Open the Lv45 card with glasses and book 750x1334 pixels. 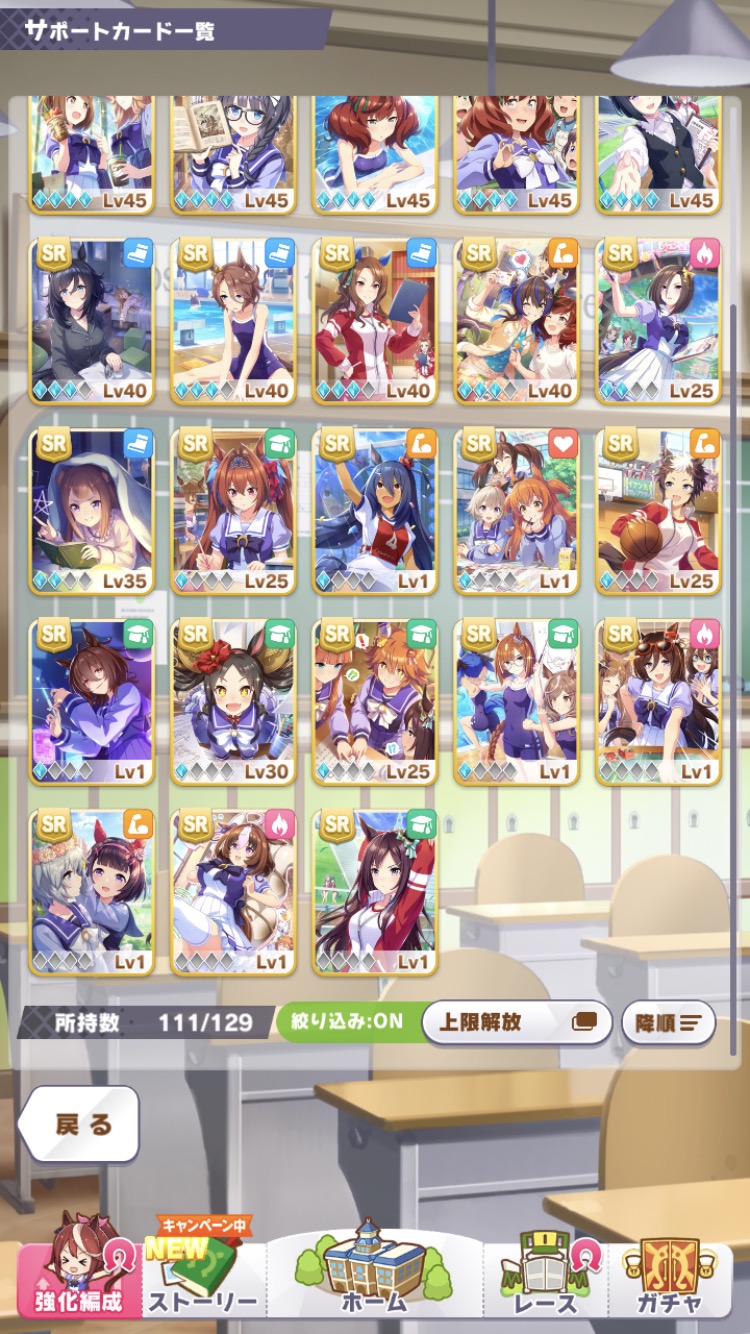[232, 152]
